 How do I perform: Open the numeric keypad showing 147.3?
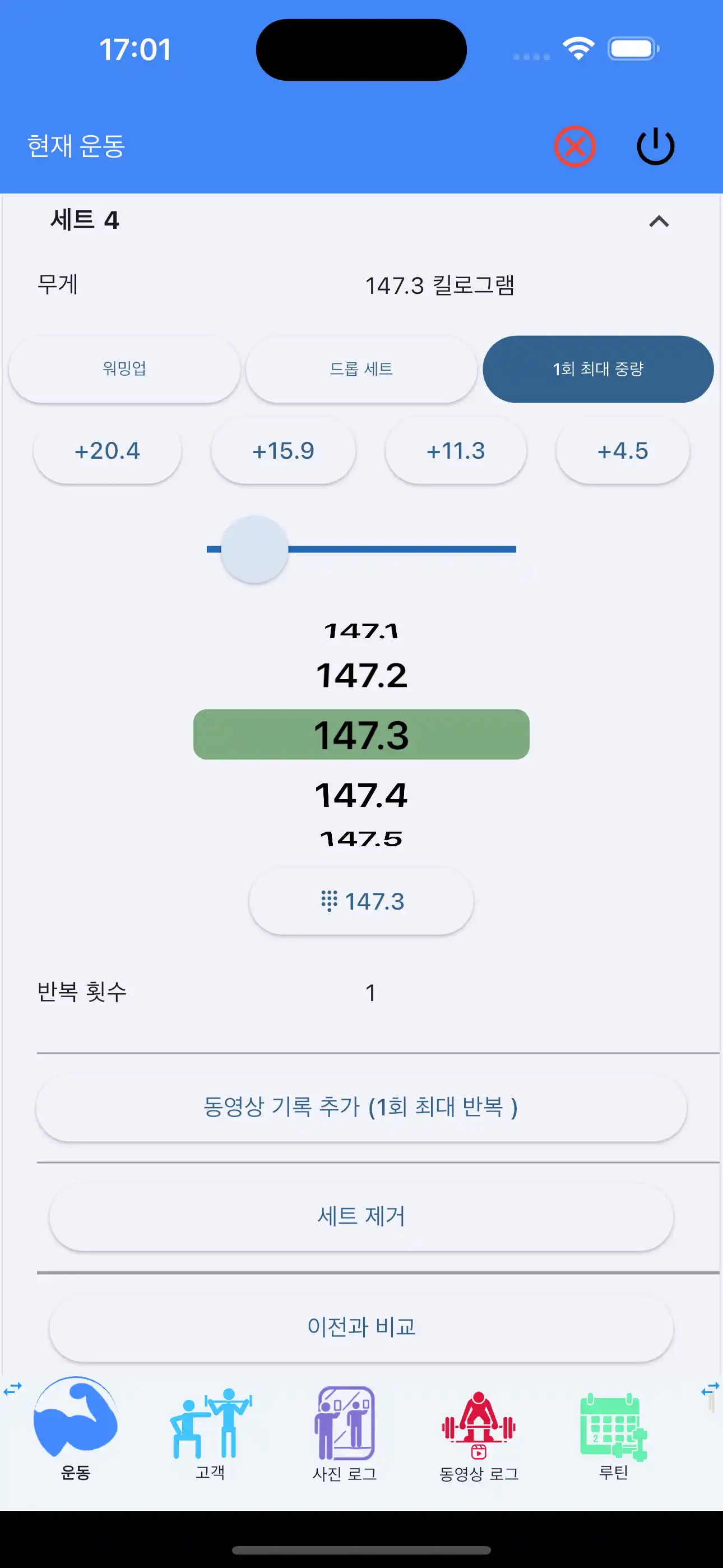click(x=361, y=901)
